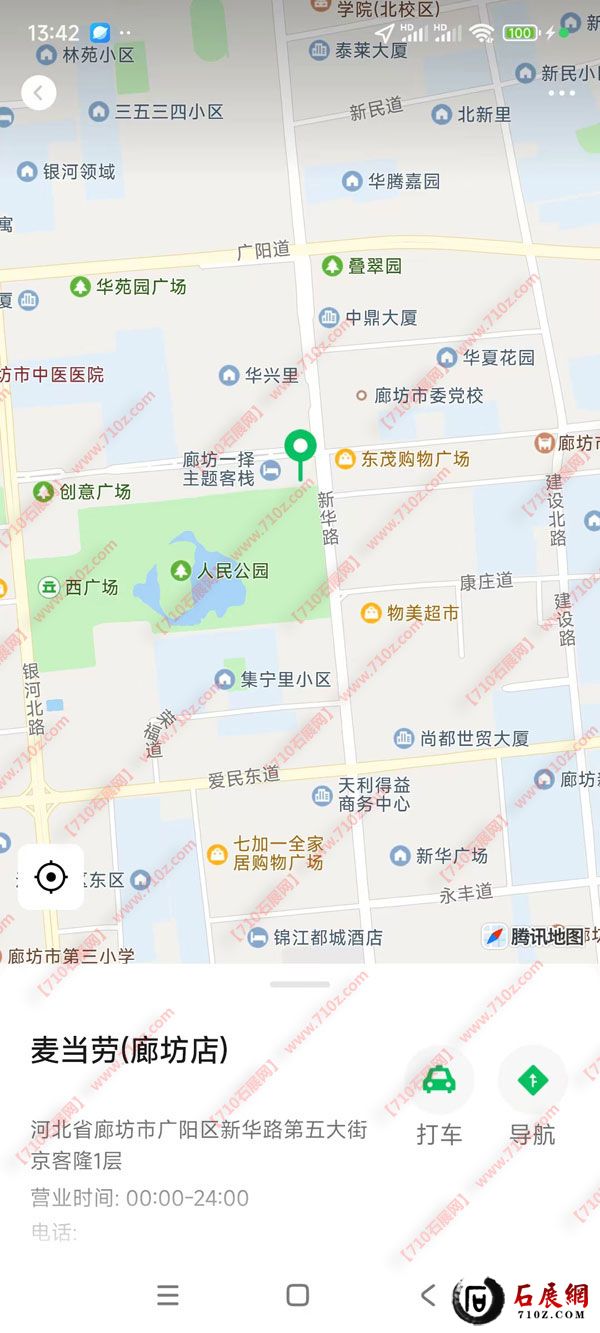Open recent apps from navigation bar
The height and width of the screenshot is (1333, 600).
[x=168, y=1295]
